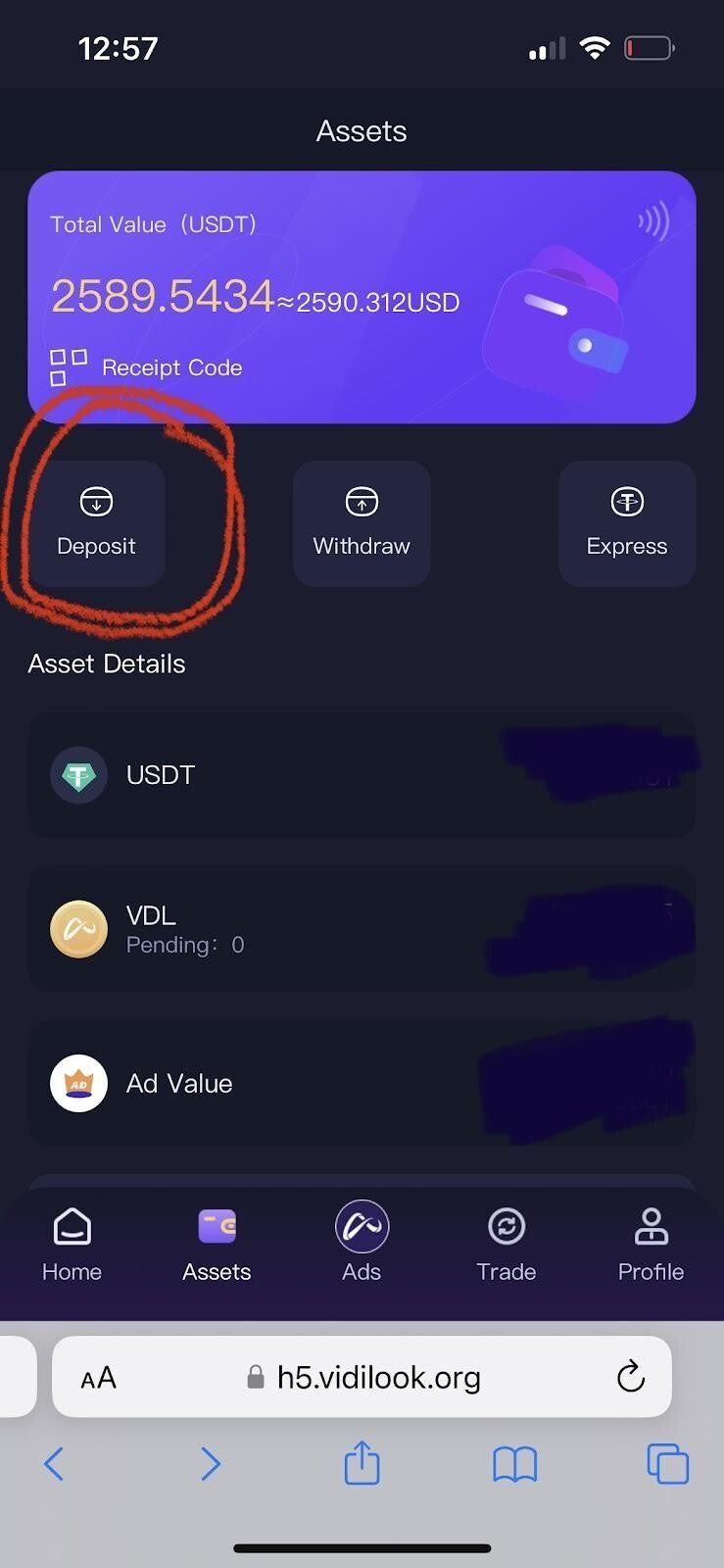
Task: Go back to the previous page
Action: 55,1464
